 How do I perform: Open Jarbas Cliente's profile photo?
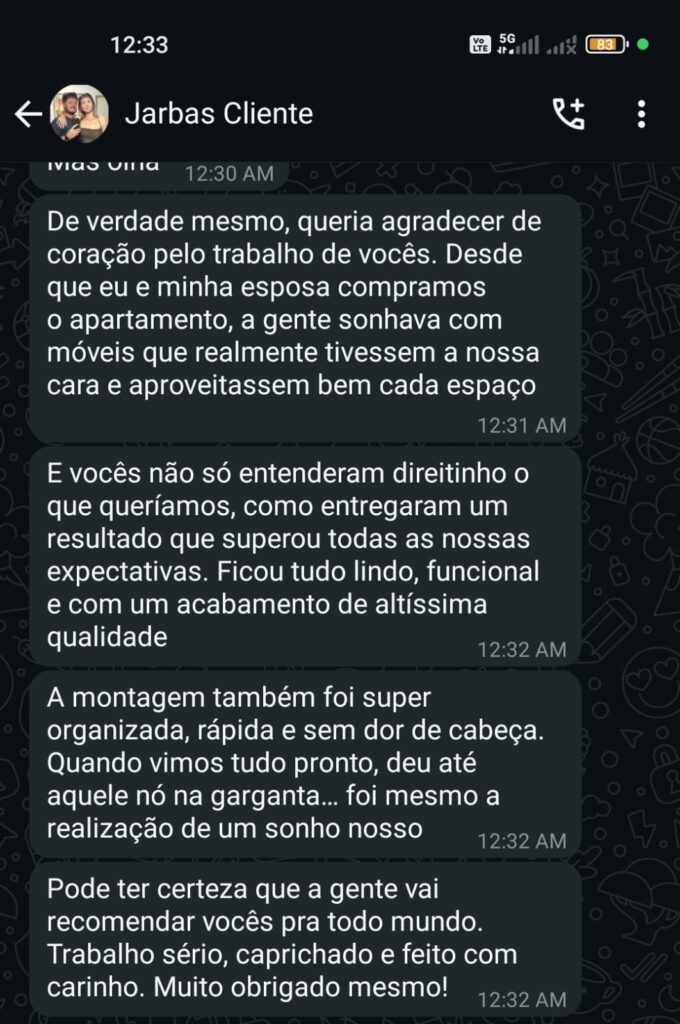tap(79, 114)
